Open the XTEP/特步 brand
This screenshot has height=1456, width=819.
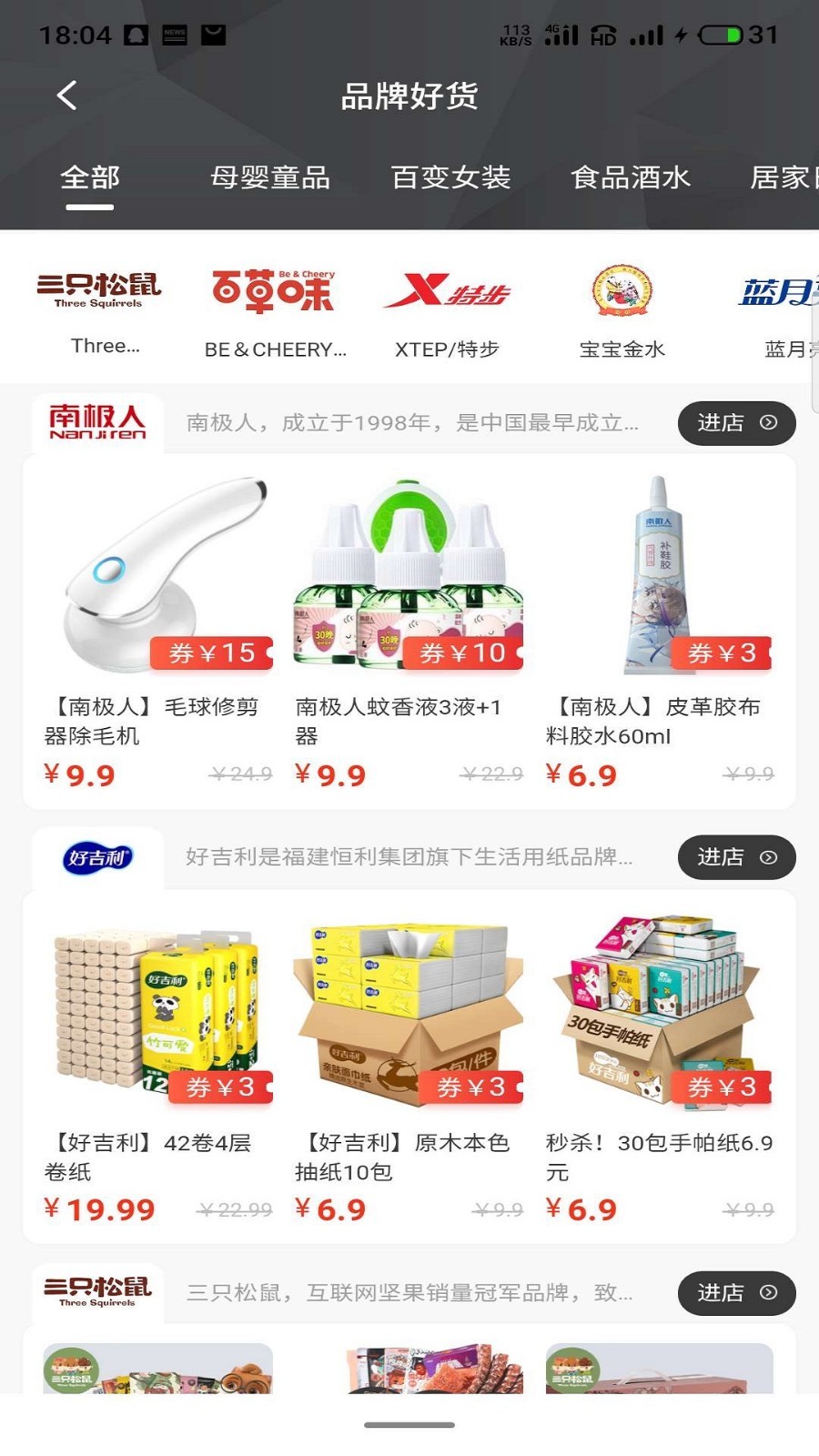click(447, 309)
